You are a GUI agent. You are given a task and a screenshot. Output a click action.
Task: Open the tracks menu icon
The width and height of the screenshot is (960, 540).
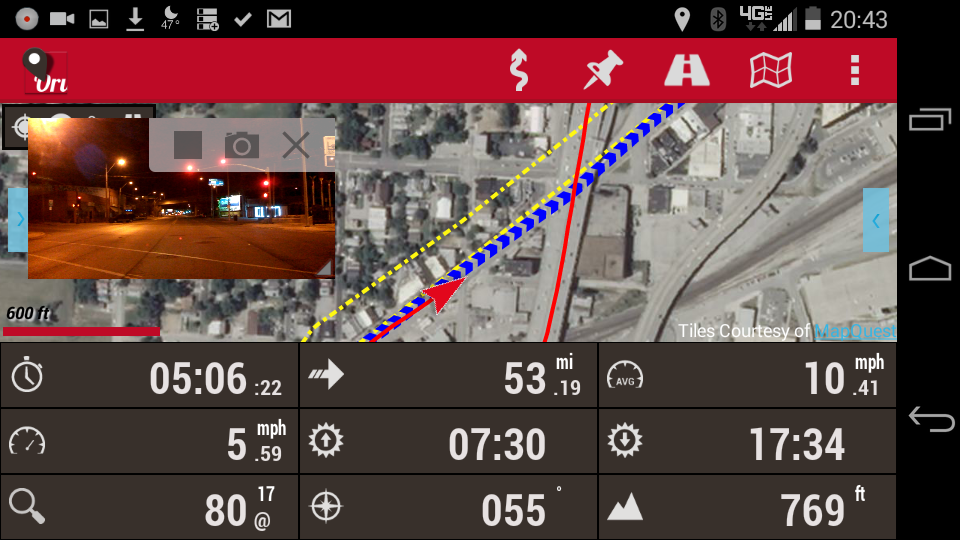pos(518,70)
